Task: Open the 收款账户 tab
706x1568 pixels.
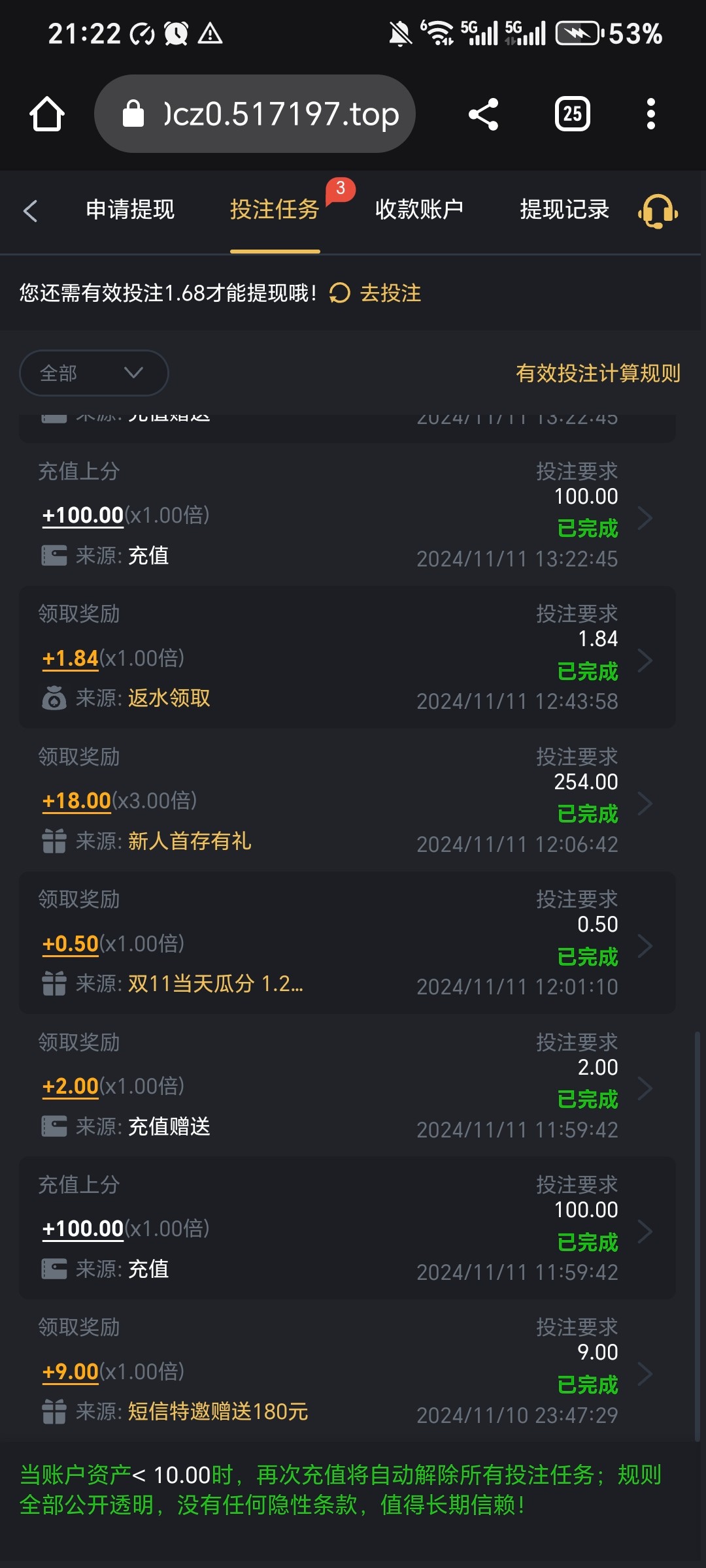Action: 419,210
